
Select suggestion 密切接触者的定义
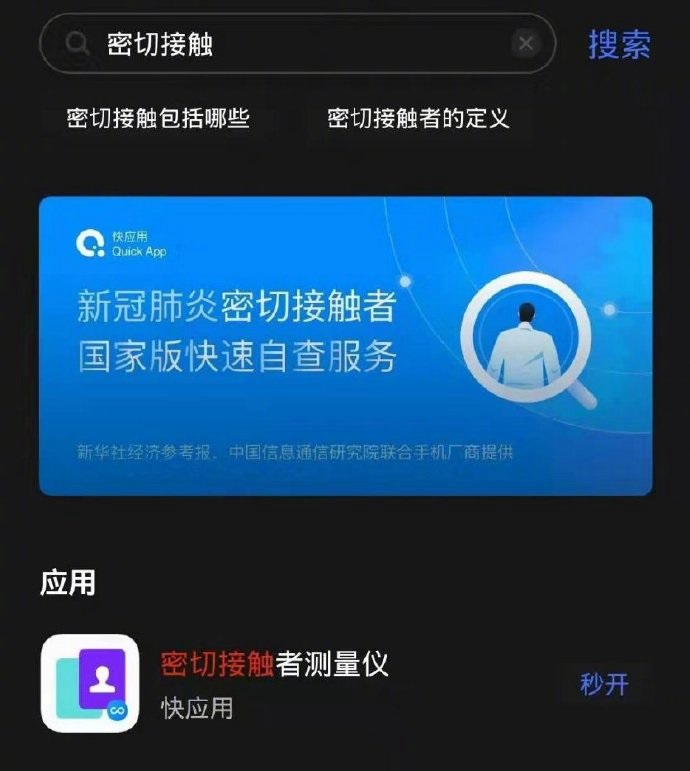coord(418,118)
